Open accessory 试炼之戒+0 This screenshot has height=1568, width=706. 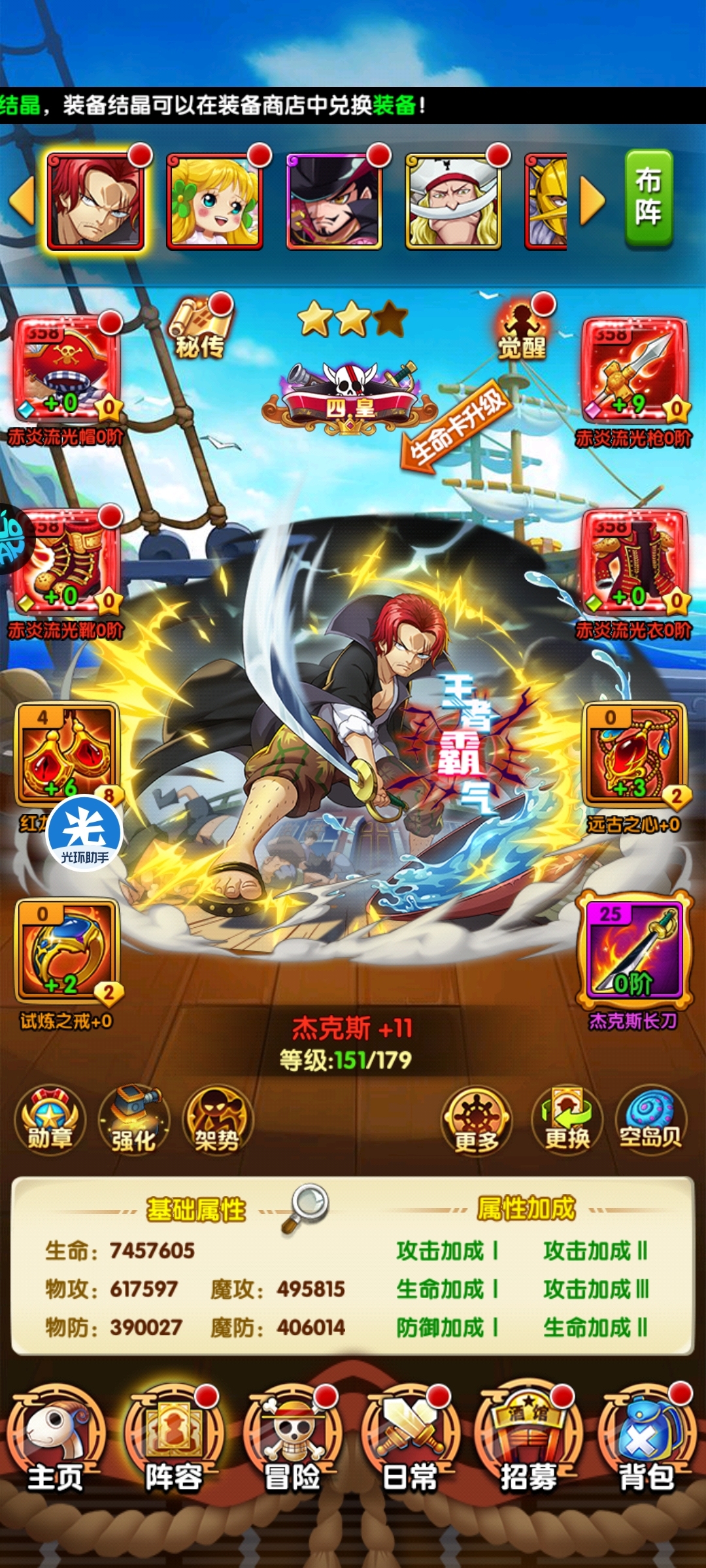[x=65, y=951]
